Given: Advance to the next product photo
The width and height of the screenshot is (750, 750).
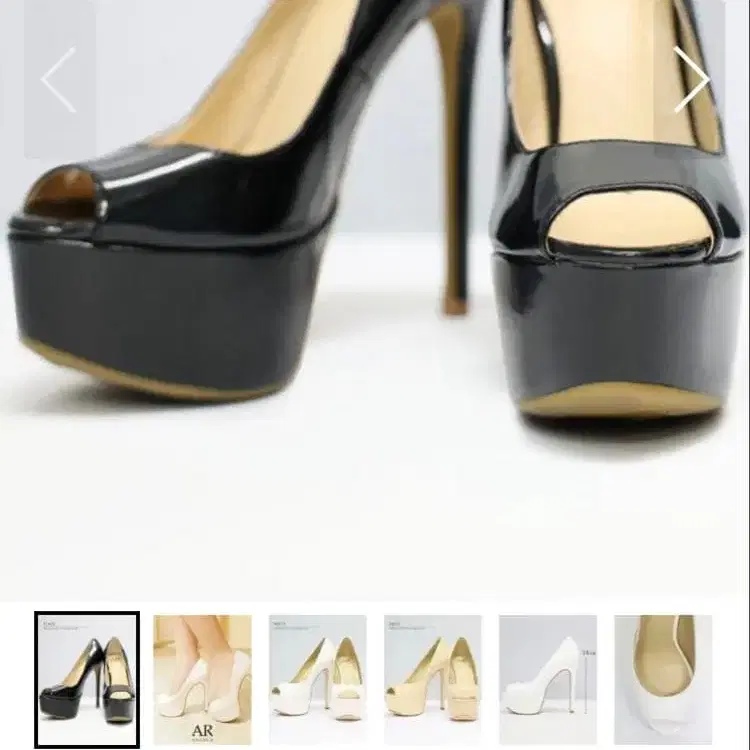Looking at the screenshot, I should click(x=691, y=80).
